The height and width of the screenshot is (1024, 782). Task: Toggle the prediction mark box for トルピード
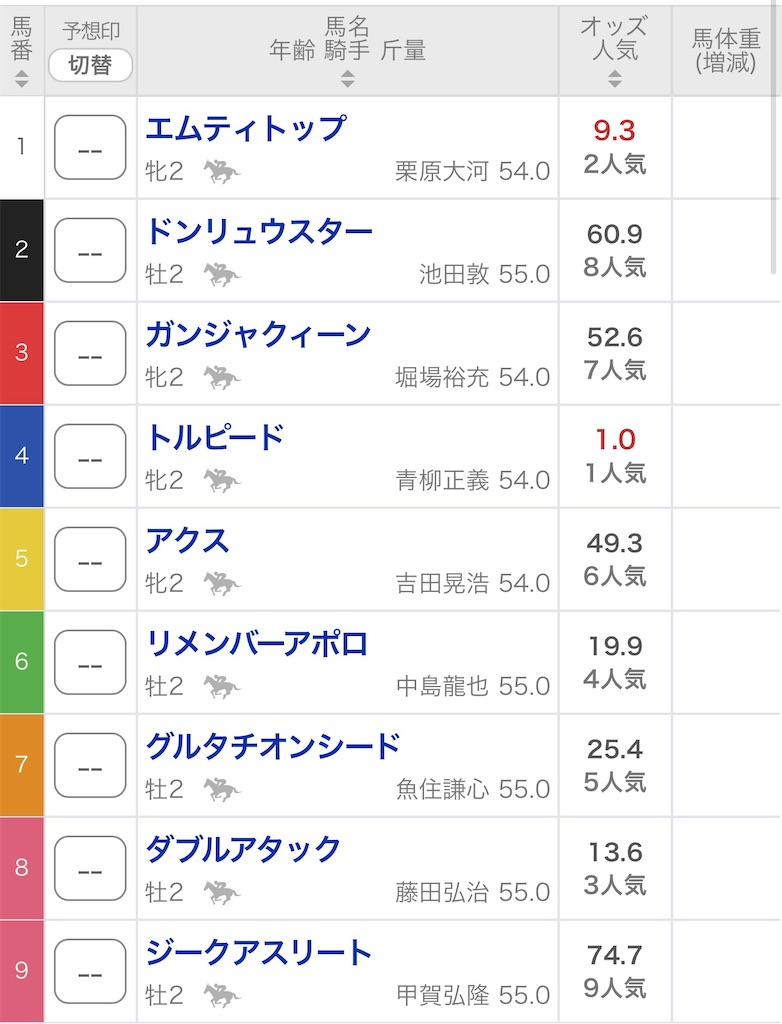click(91, 458)
